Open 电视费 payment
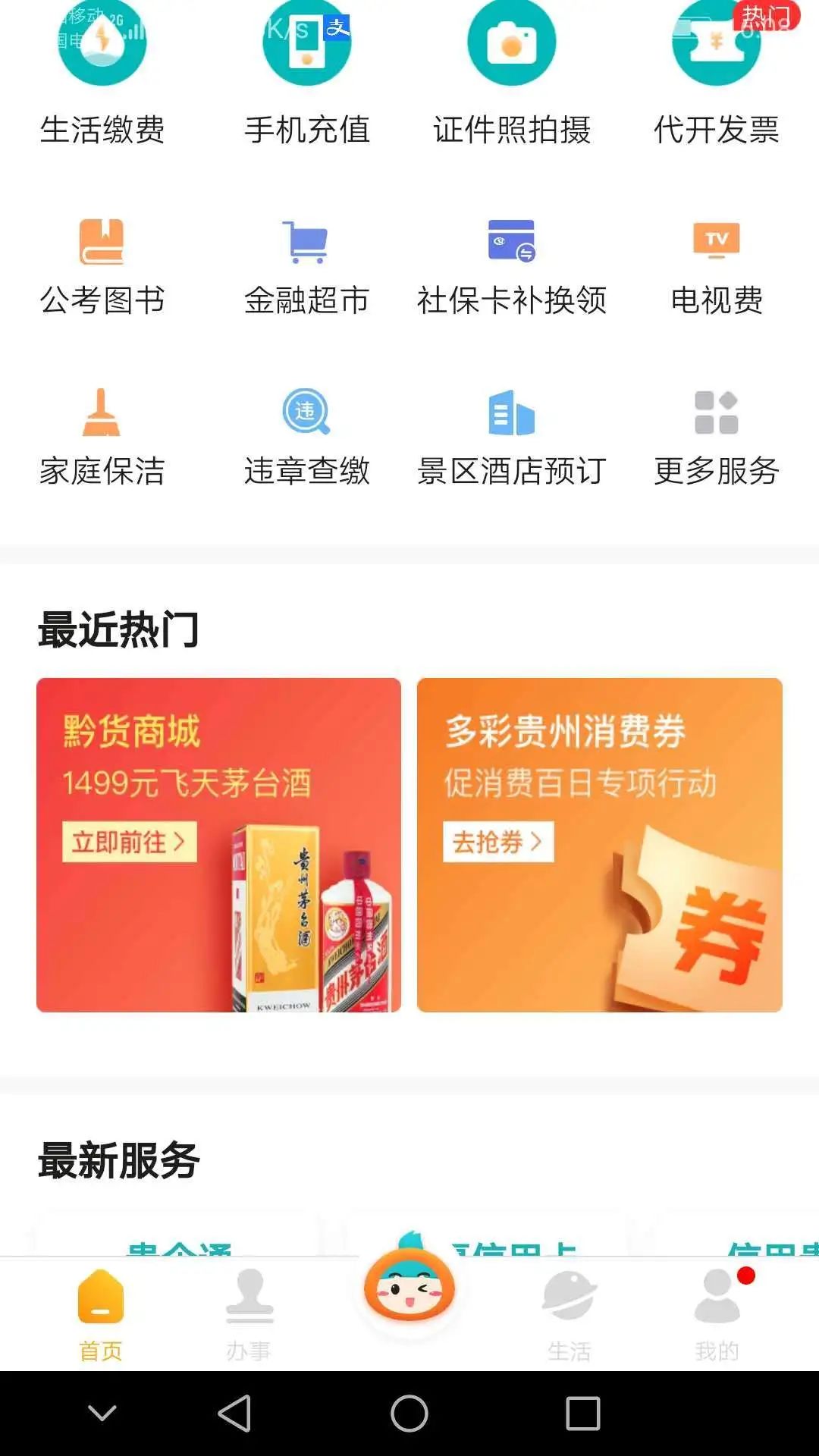 (x=717, y=267)
